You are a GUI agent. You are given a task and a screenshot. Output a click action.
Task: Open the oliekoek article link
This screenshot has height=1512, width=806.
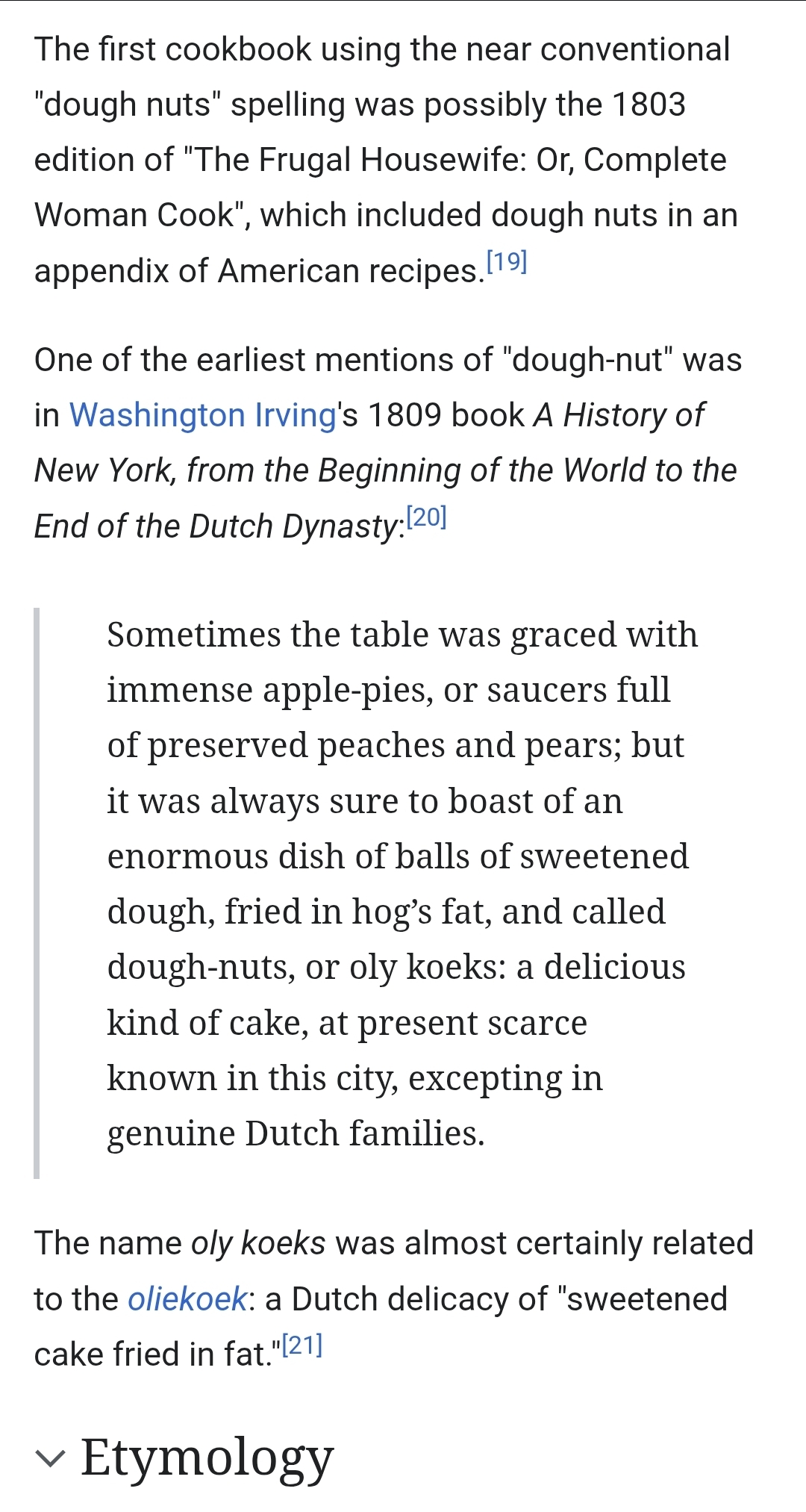pos(187,1299)
